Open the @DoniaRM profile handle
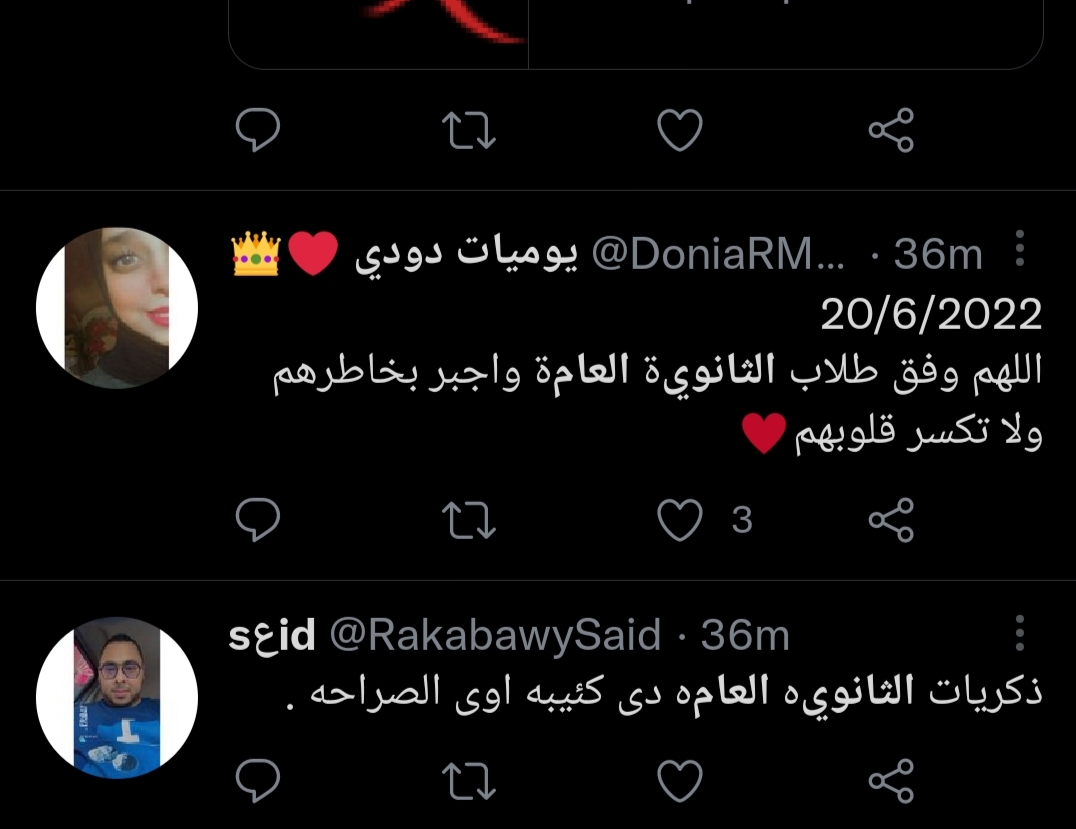This screenshot has width=1076, height=829. tap(718, 256)
